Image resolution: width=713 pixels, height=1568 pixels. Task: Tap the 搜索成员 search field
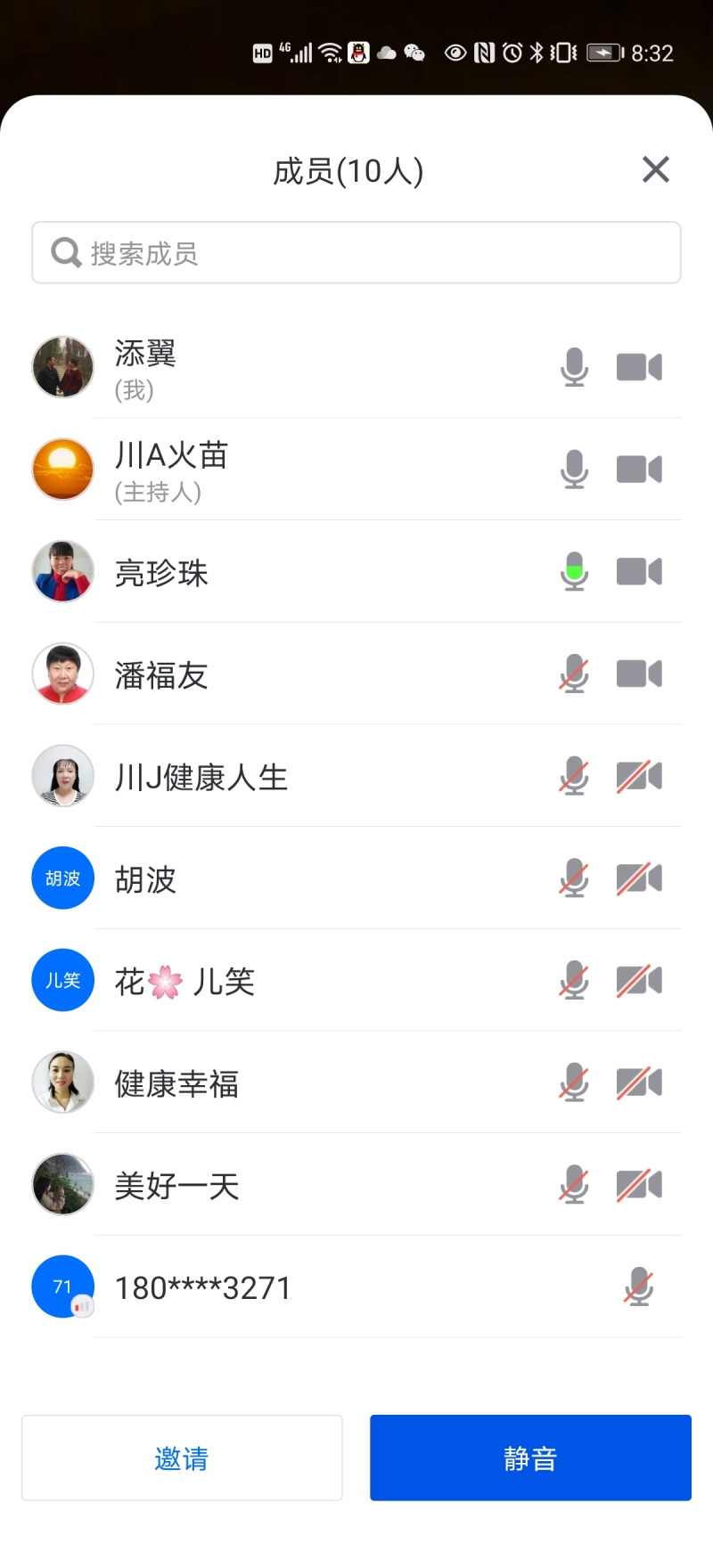356,253
